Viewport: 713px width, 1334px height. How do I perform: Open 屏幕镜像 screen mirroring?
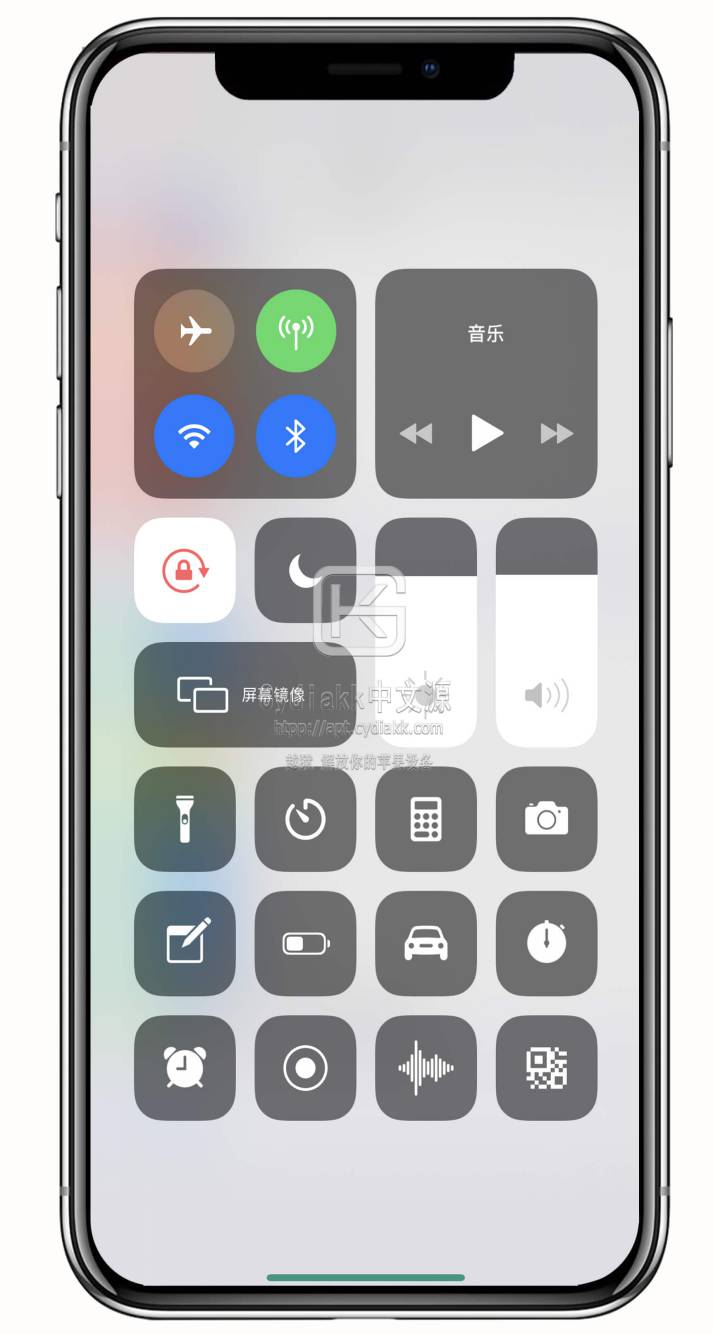244,695
